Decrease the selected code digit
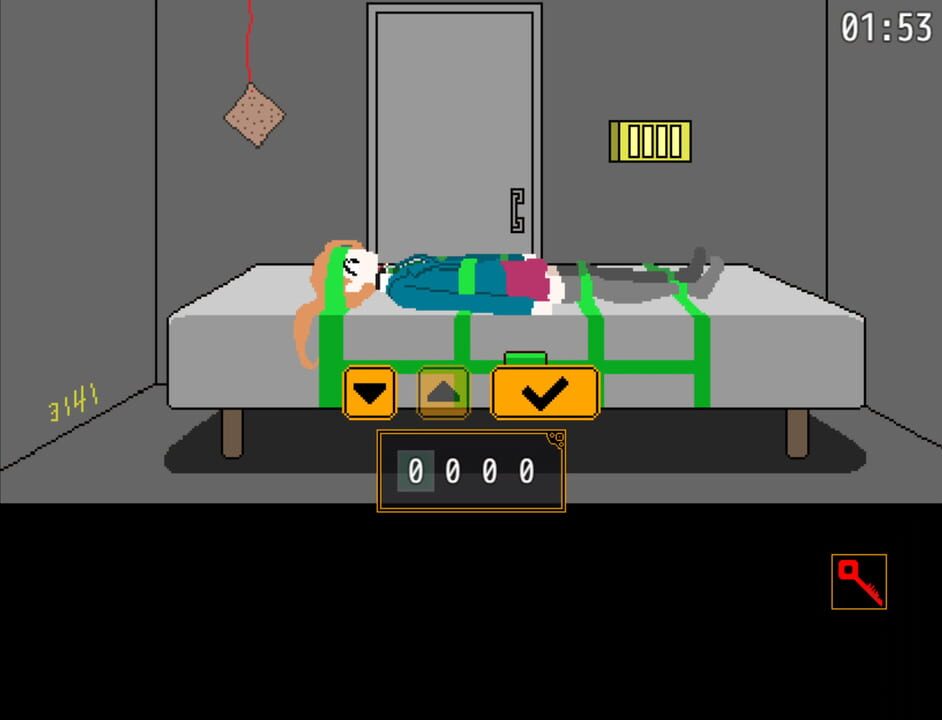942x720 pixels. (x=370, y=393)
